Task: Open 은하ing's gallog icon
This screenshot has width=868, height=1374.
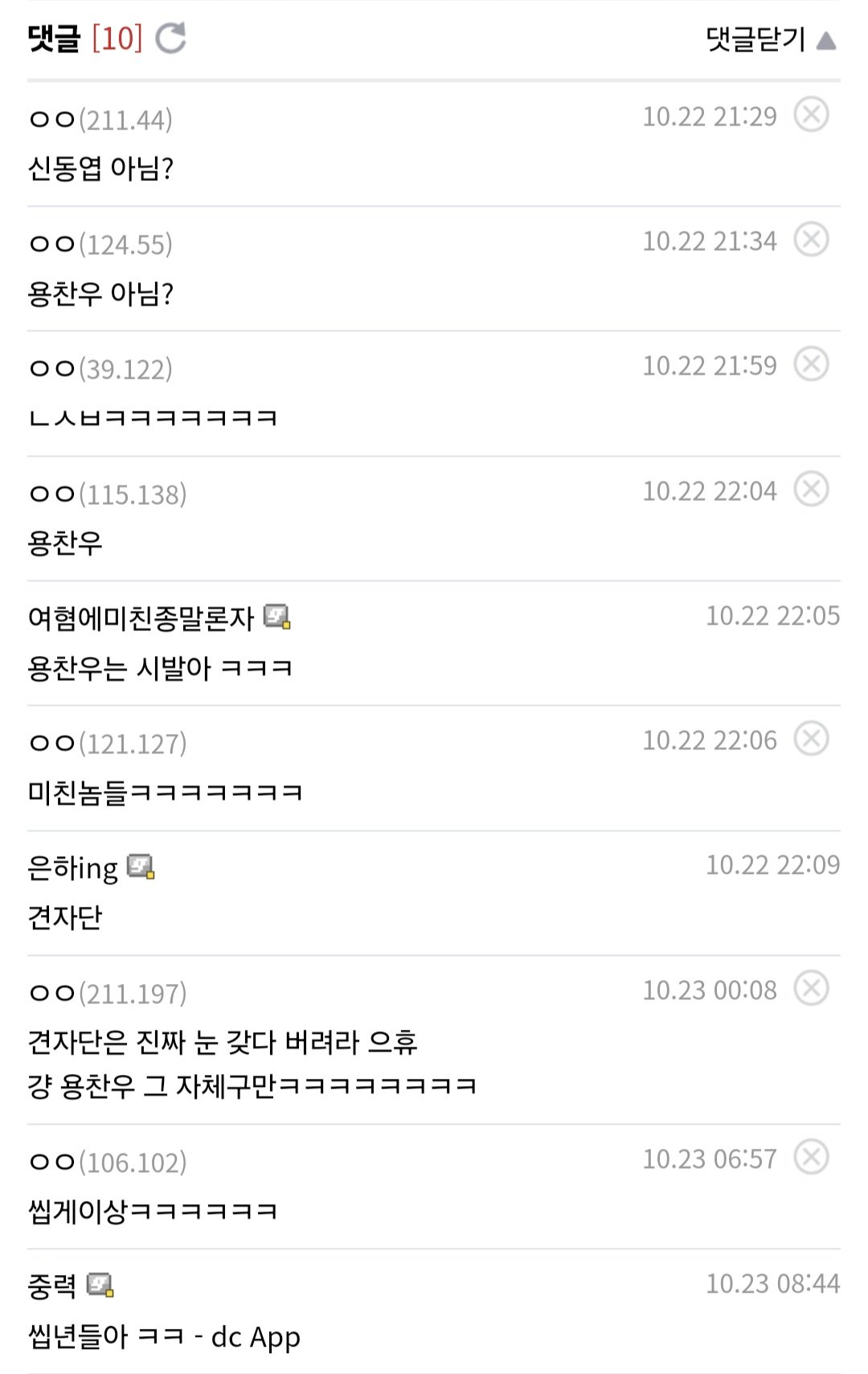Action: click(141, 867)
